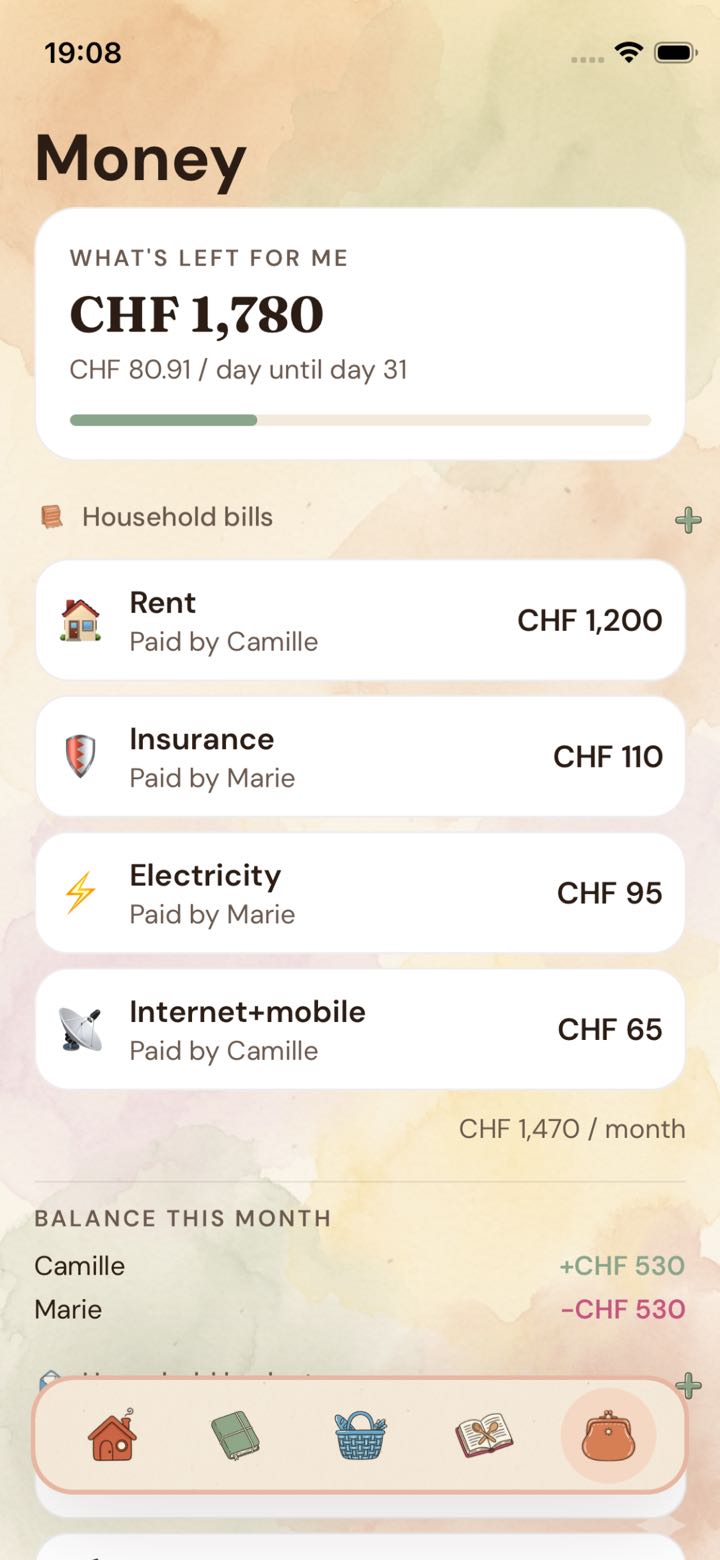This screenshot has height=1560, width=720.
Task: Go to the green notebook tab
Action: [x=236, y=1435]
